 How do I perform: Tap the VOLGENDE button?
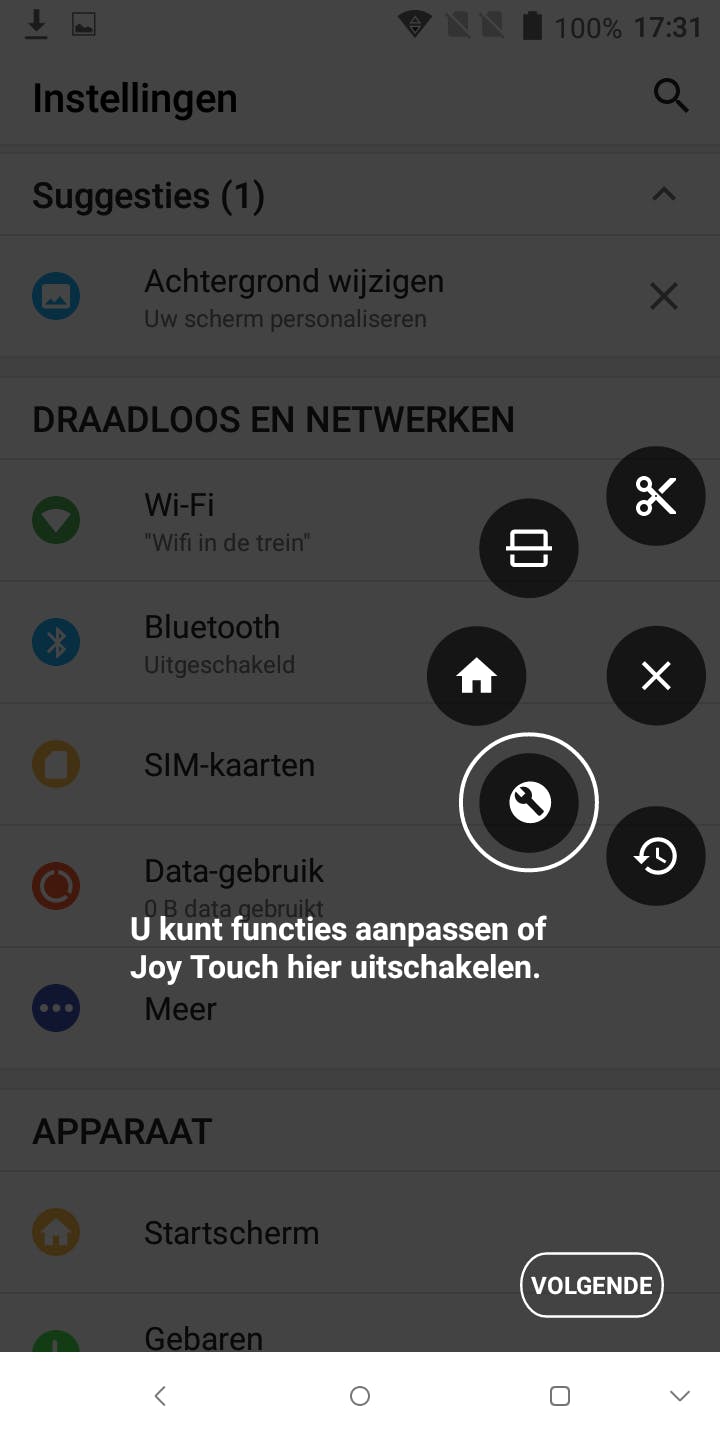pyautogui.click(x=591, y=1285)
